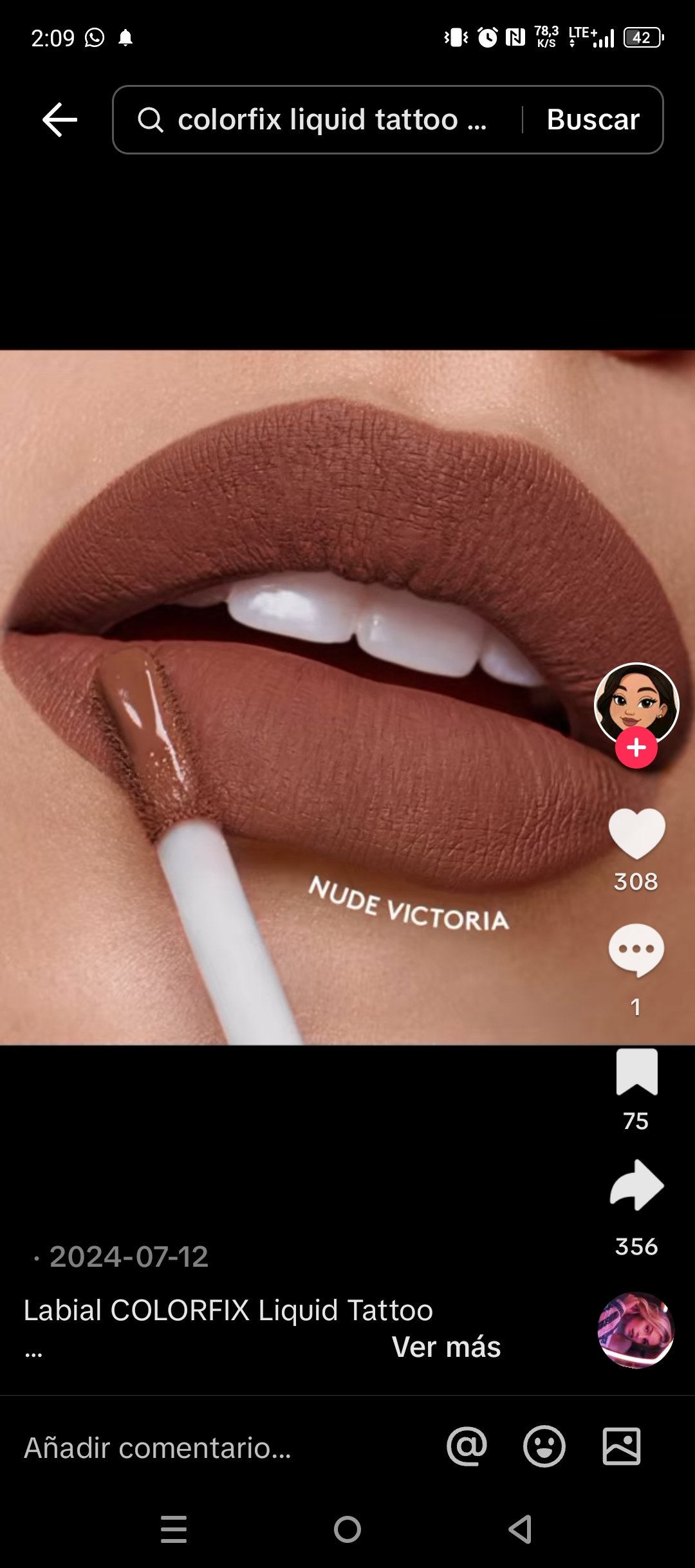Image resolution: width=695 pixels, height=1568 pixels.
Task: Go back using the top arrow
Action: (x=60, y=120)
